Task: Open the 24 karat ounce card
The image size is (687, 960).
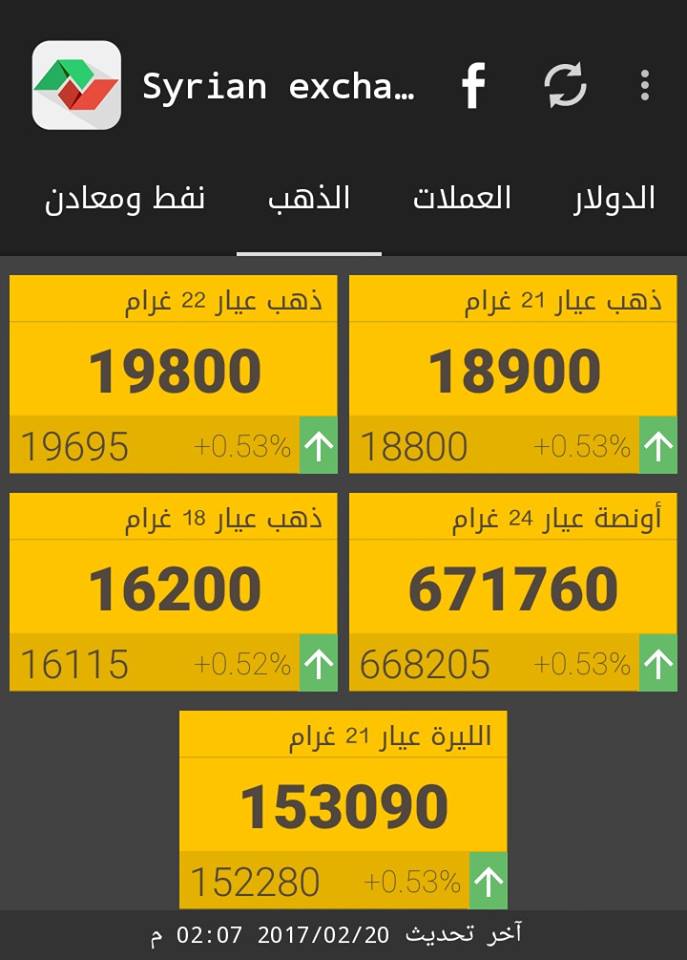Action: click(513, 591)
